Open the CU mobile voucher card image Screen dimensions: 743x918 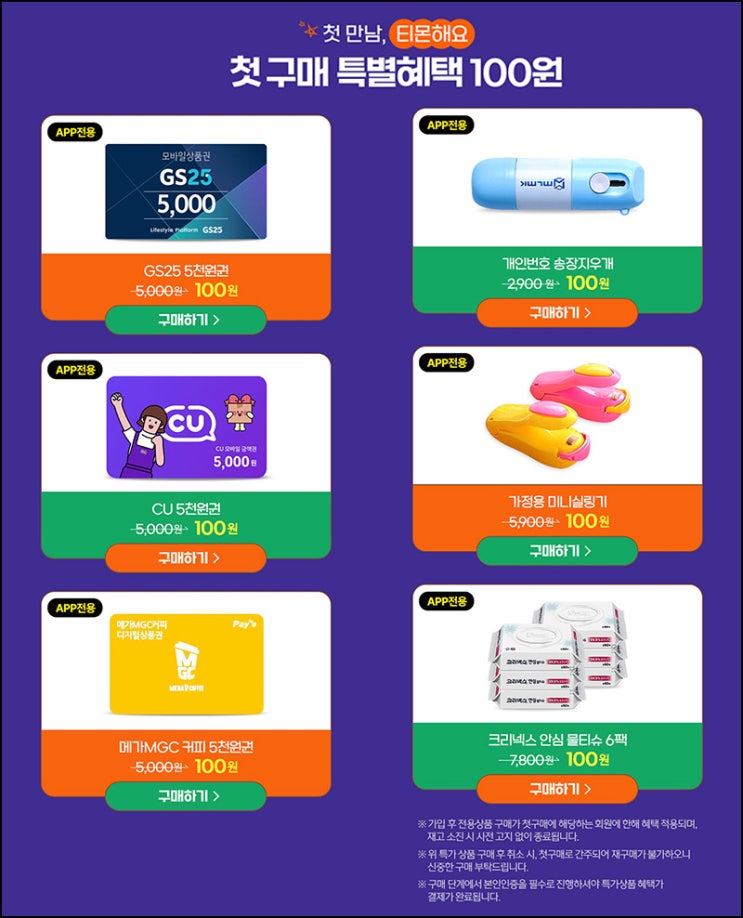(x=186, y=428)
